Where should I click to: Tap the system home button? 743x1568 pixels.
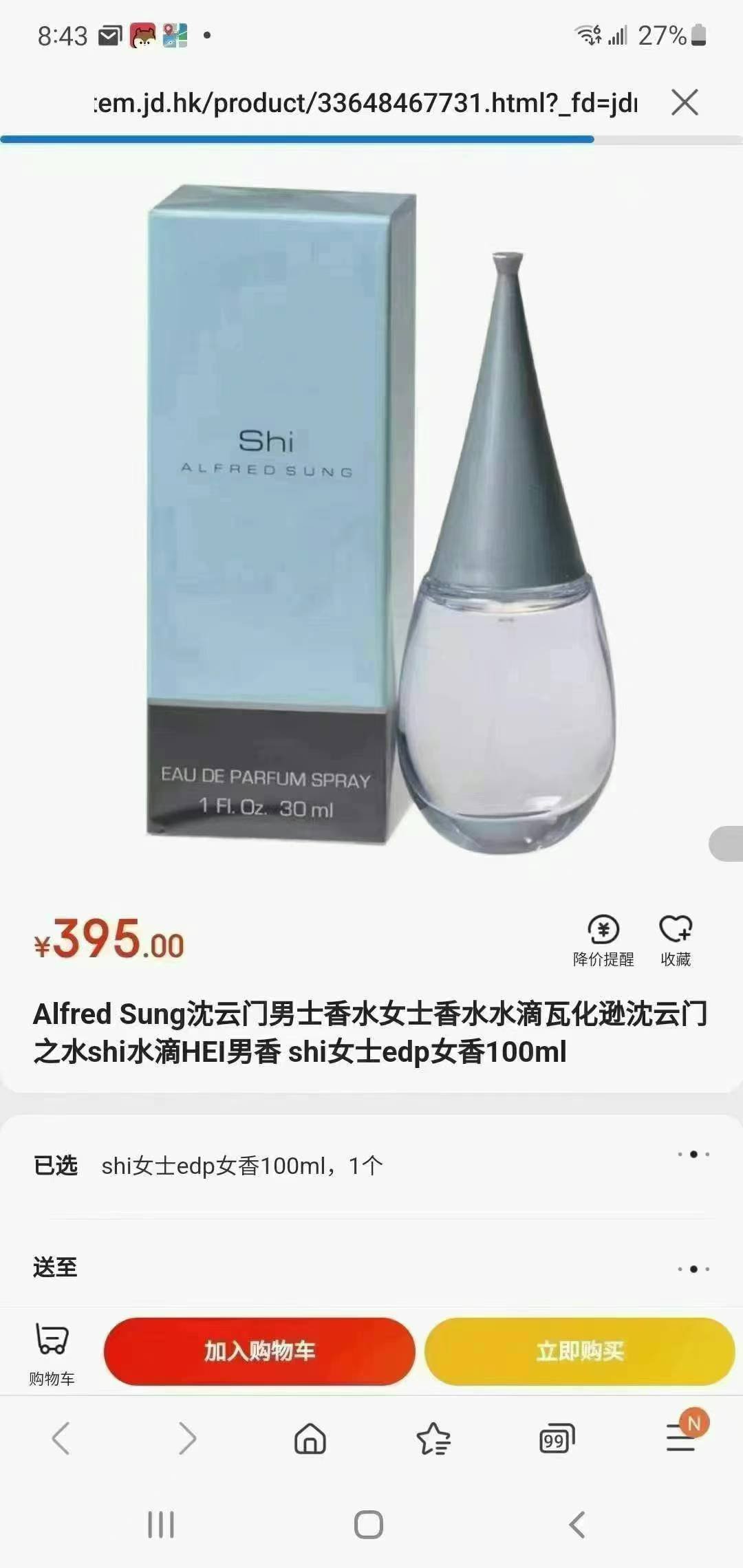click(x=369, y=1525)
